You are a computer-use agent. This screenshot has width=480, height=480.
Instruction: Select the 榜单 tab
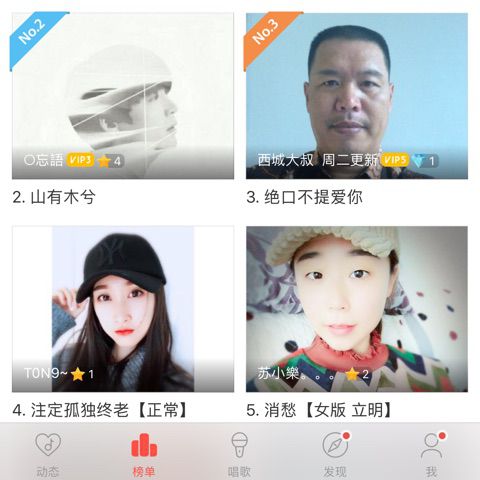[144, 455]
